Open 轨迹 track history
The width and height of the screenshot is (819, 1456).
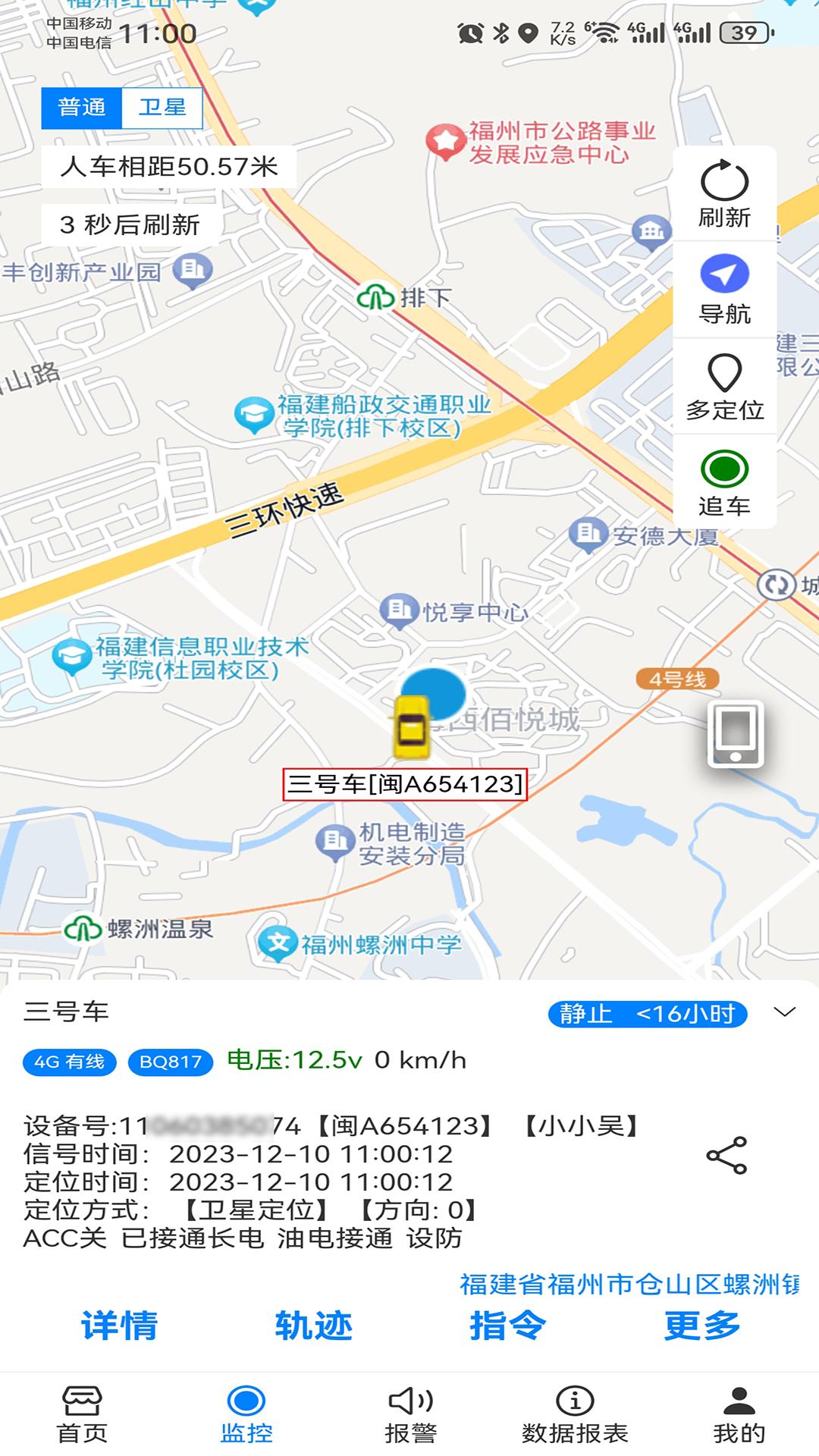pos(313,1327)
